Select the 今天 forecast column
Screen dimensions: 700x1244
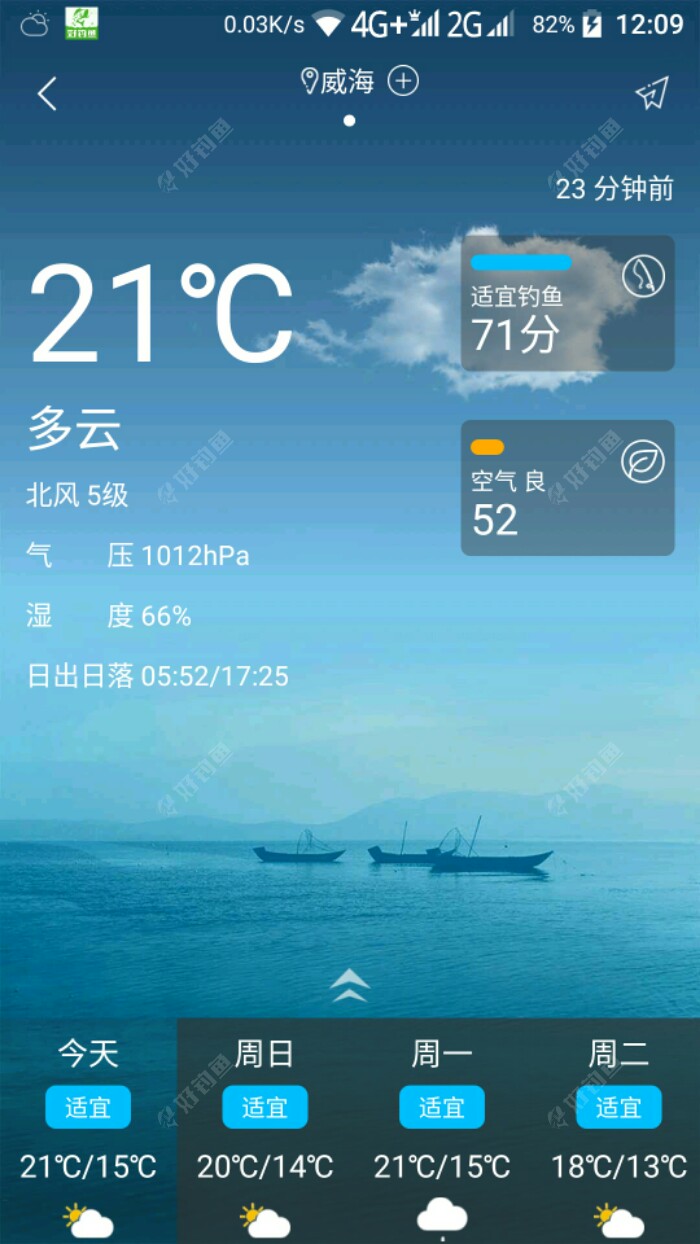[88, 1130]
